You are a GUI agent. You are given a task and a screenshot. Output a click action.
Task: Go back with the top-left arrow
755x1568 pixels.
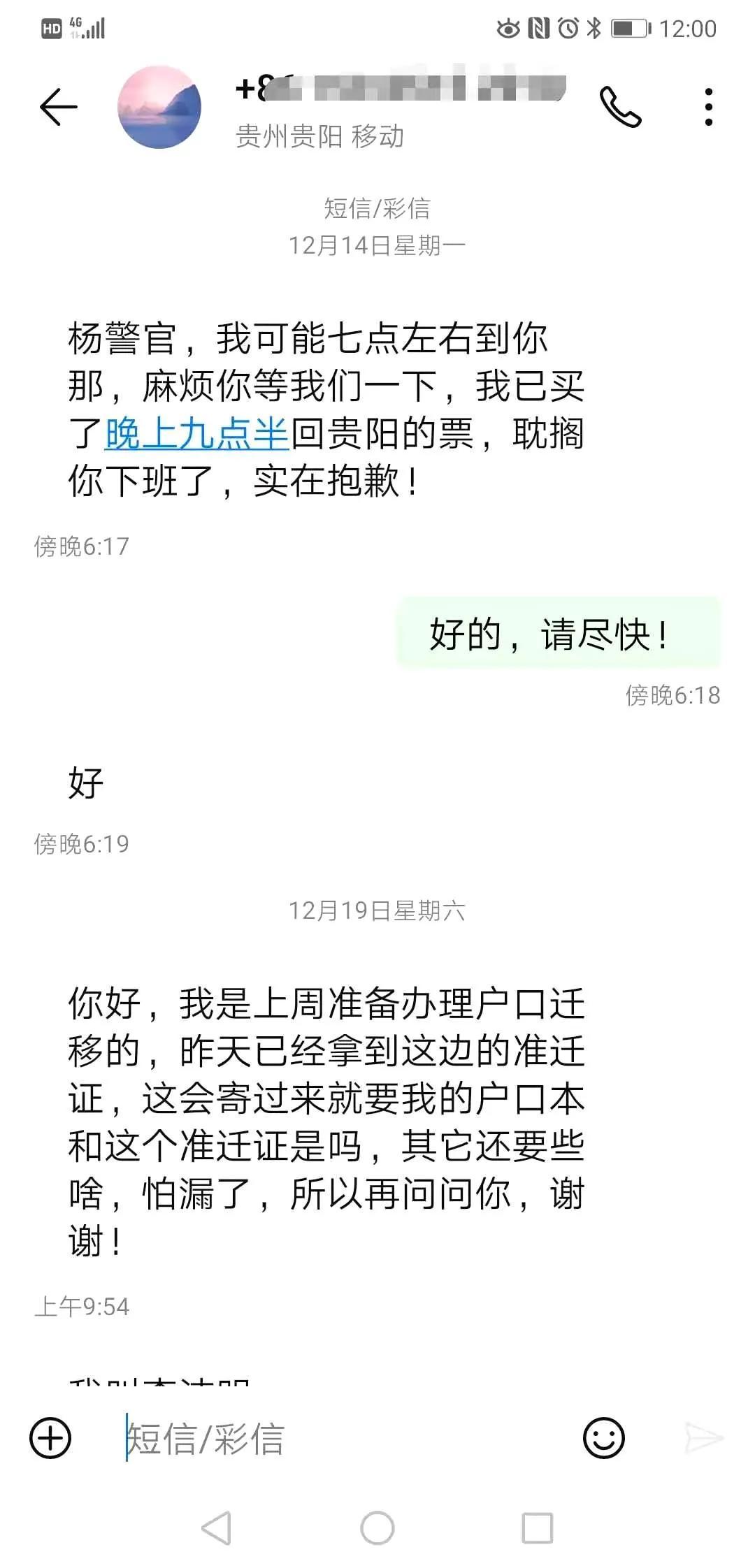[x=59, y=107]
